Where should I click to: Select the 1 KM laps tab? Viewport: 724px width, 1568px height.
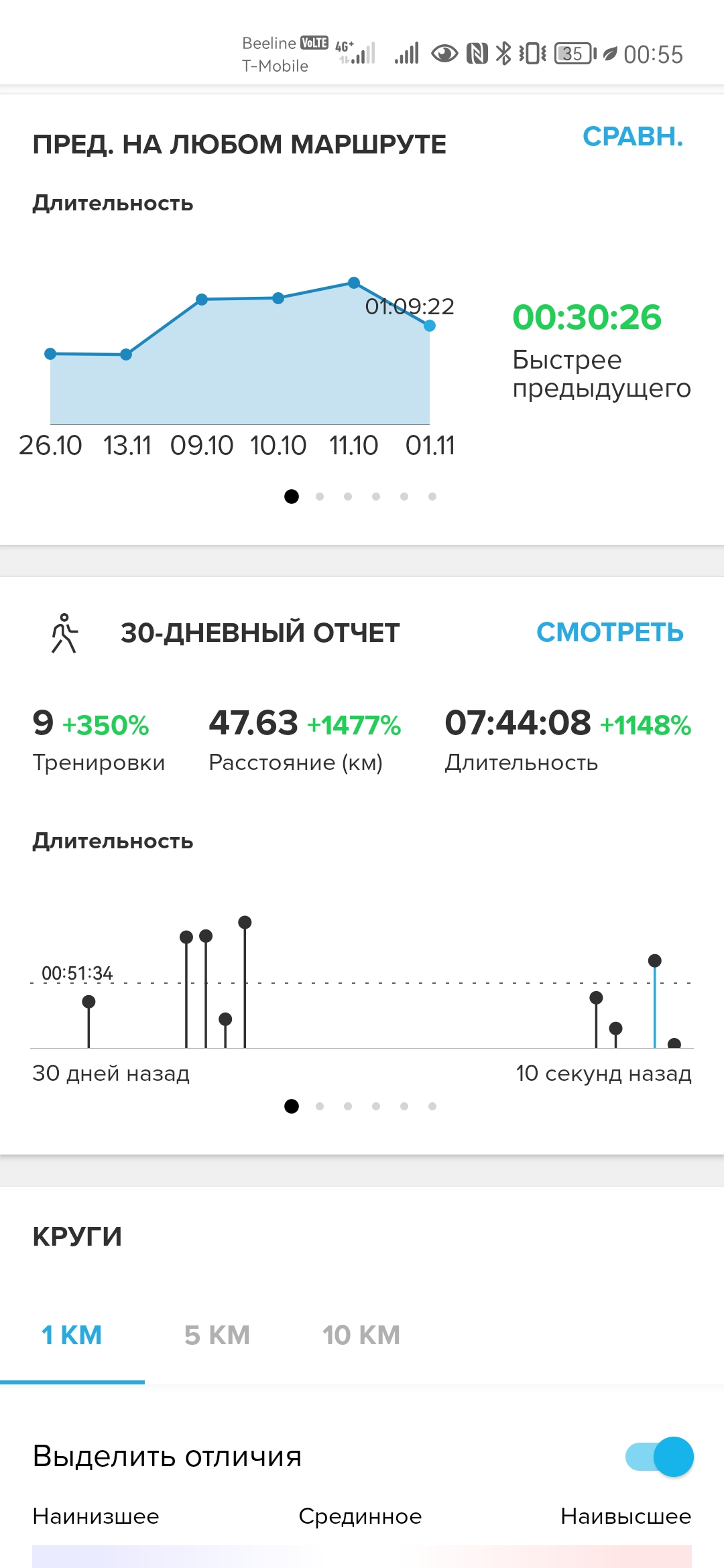[x=72, y=1335]
